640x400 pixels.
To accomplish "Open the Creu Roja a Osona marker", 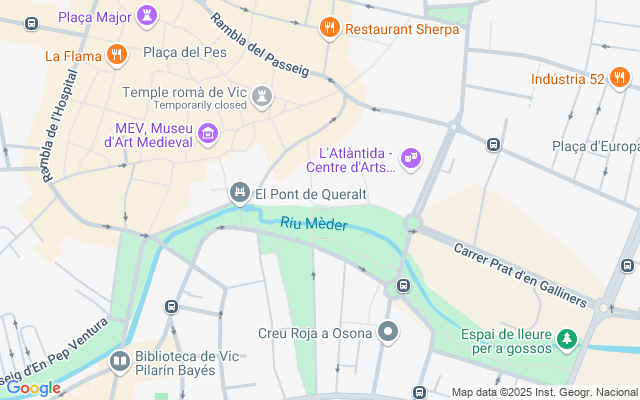I will [389, 332].
